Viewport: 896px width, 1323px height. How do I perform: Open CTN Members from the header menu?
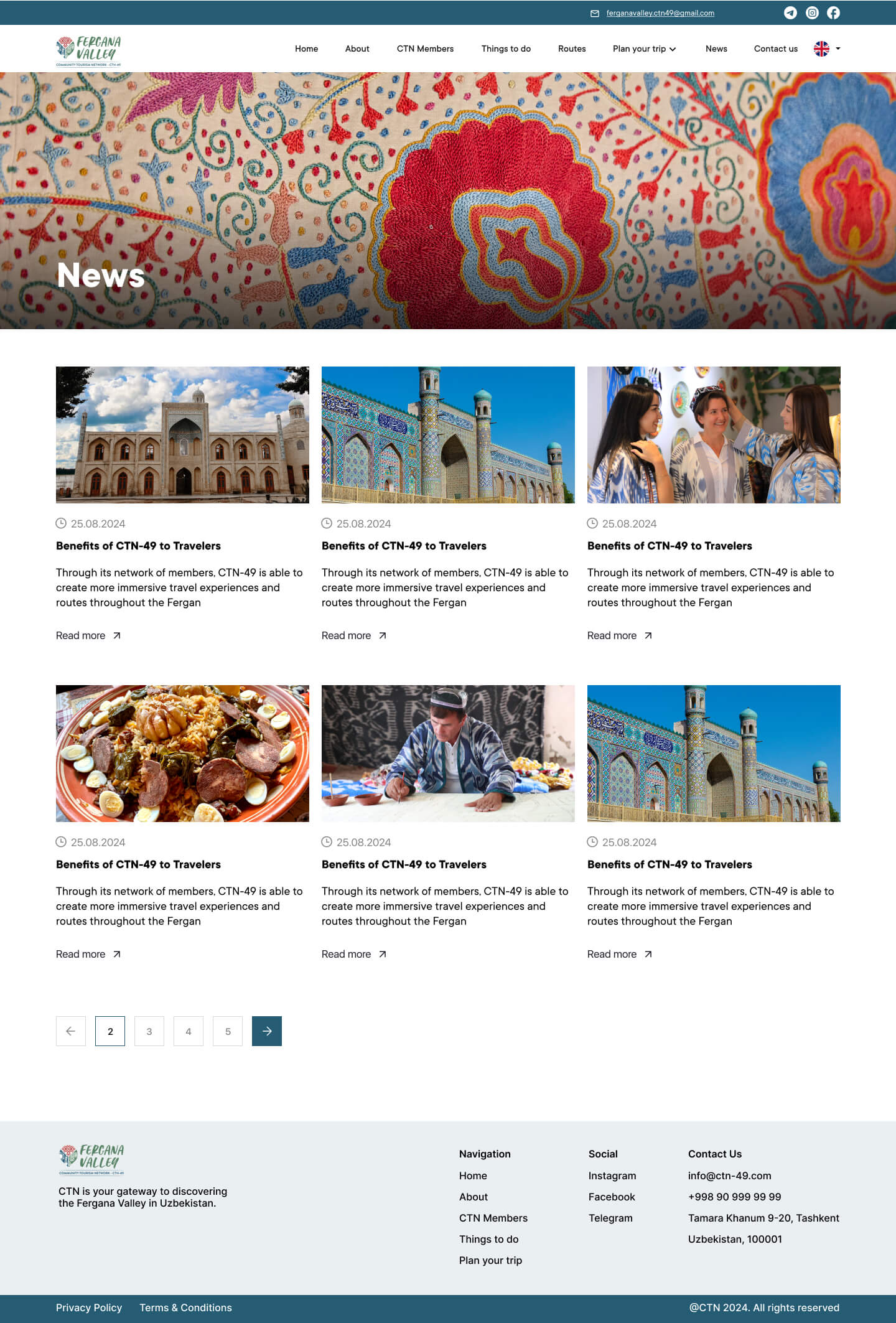pyautogui.click(x=425, y=49)
